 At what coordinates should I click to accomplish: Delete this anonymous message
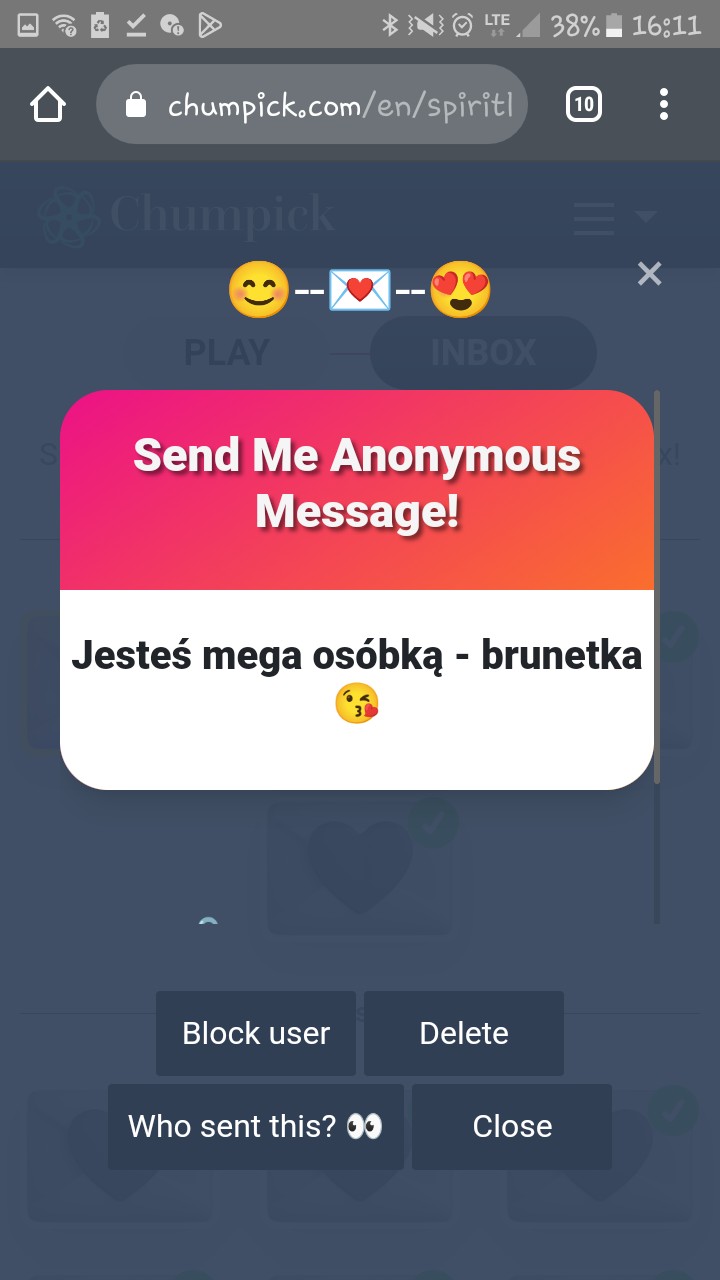(464, 1033)
